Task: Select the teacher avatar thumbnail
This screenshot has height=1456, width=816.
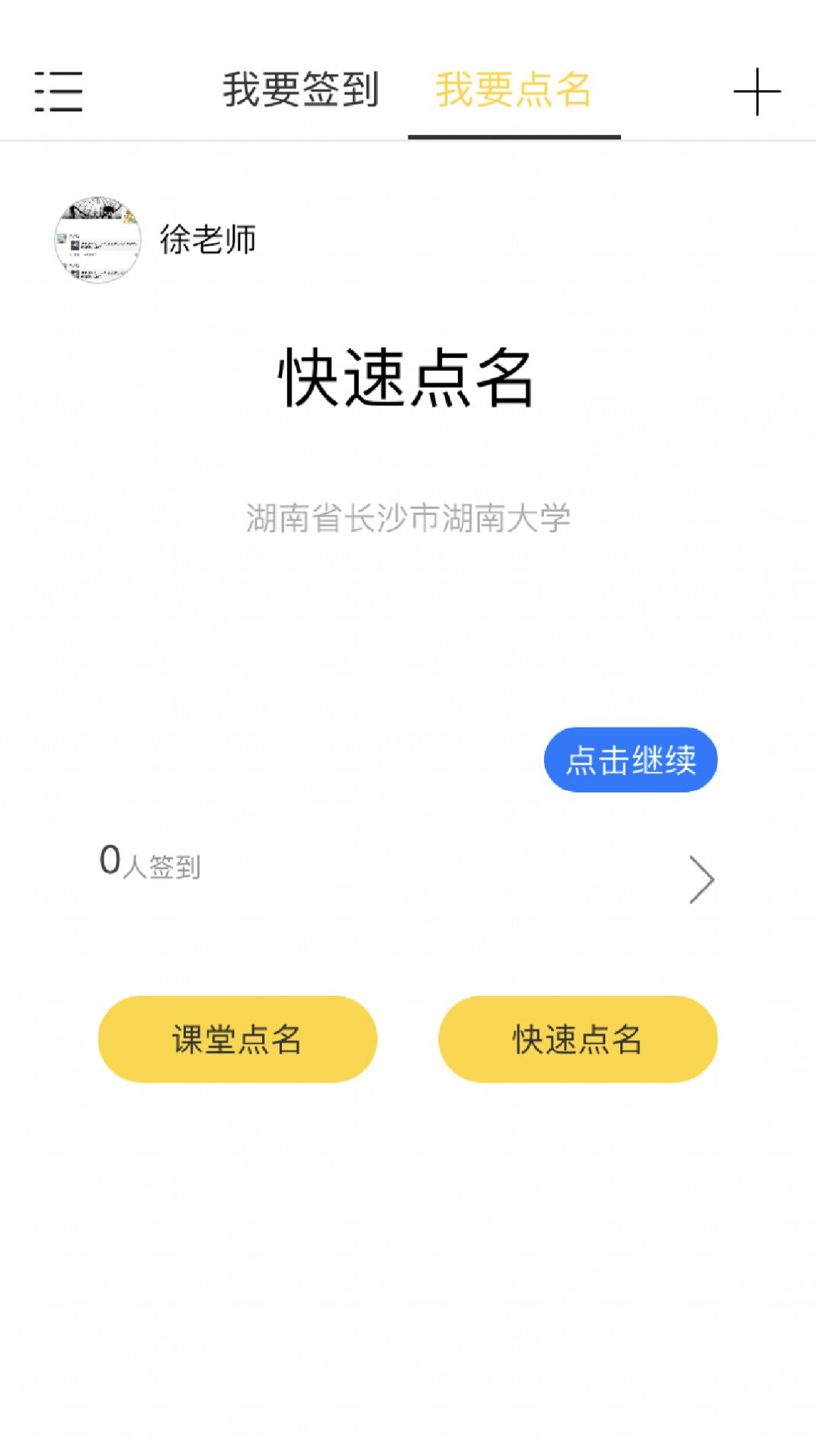Action: 98,239
